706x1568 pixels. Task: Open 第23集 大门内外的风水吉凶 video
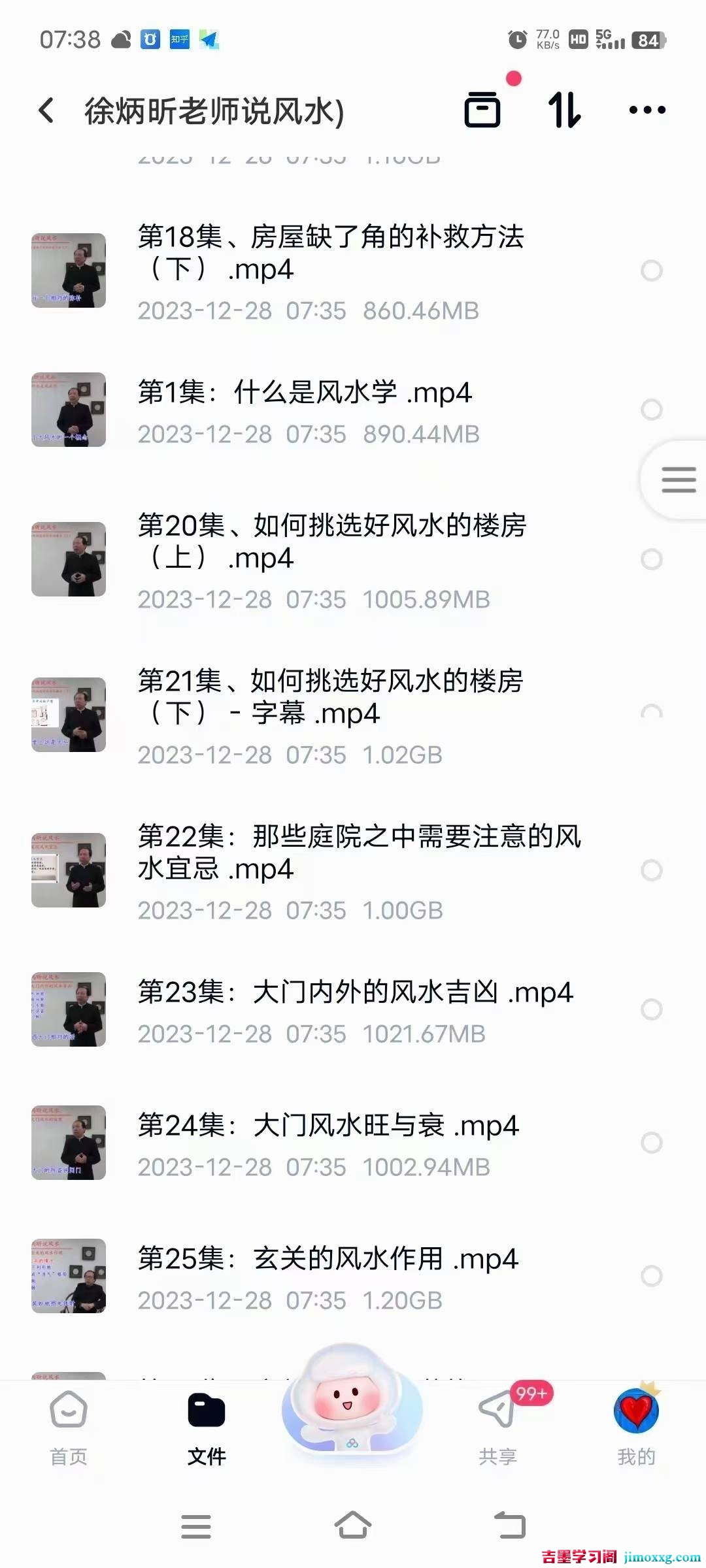click(x=355, y=992)
